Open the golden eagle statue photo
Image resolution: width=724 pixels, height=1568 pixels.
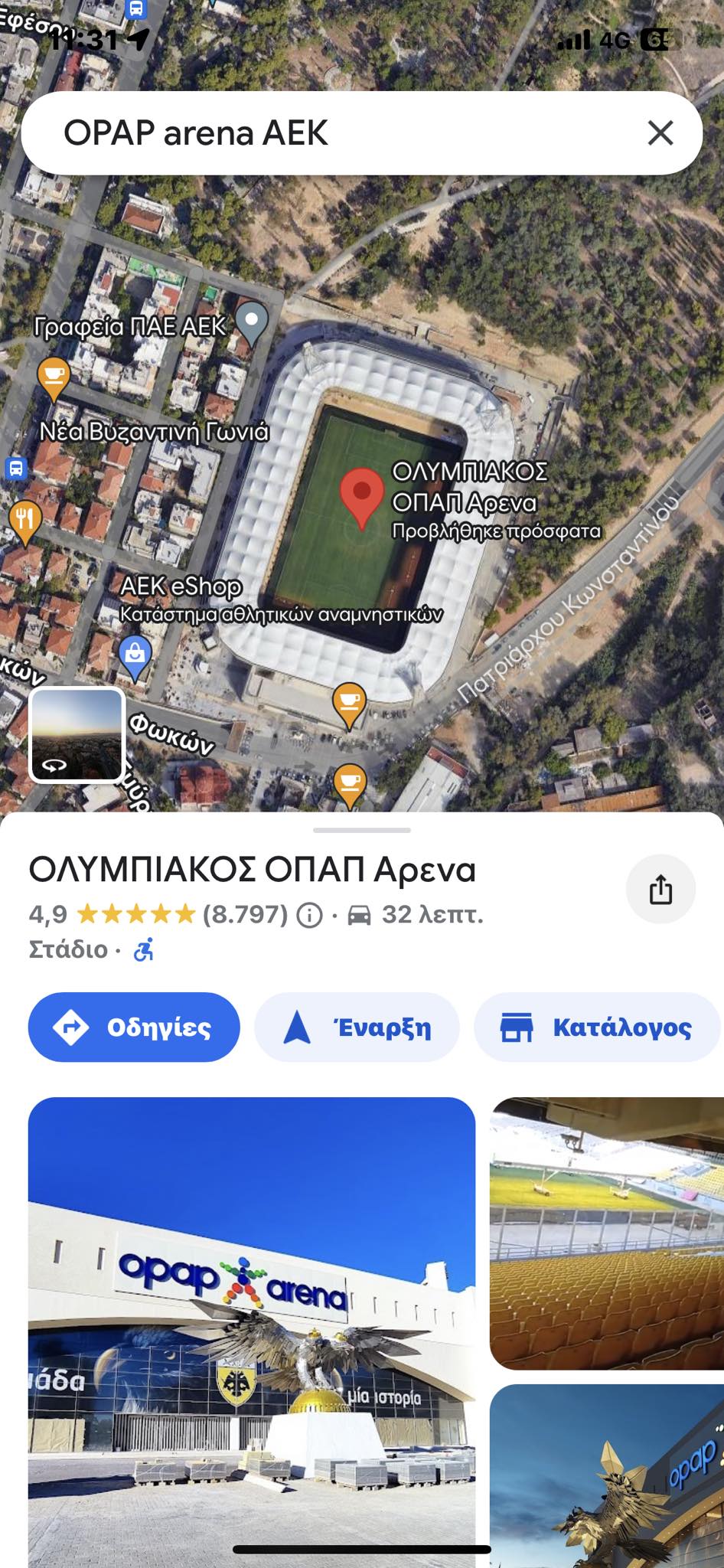click(607, 1476)
